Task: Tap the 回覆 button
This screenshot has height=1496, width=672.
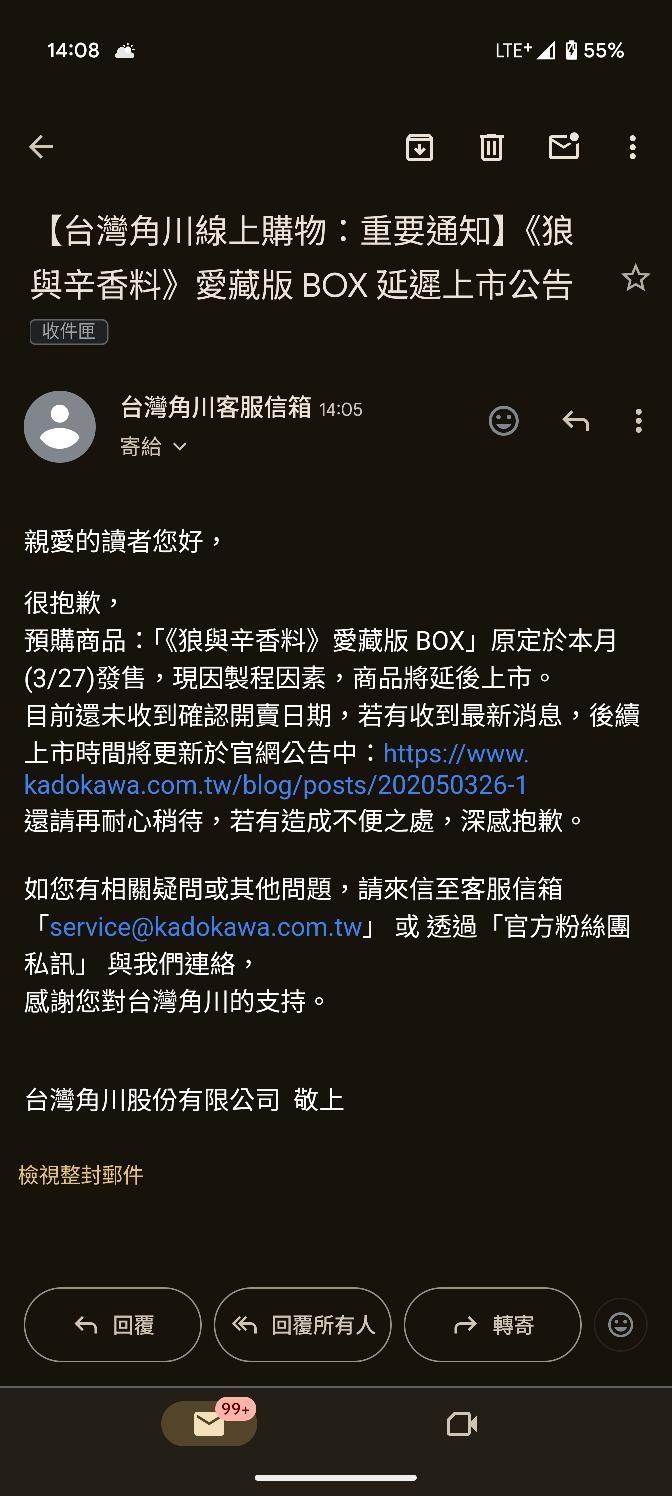Action: [x=112, y=1325]
